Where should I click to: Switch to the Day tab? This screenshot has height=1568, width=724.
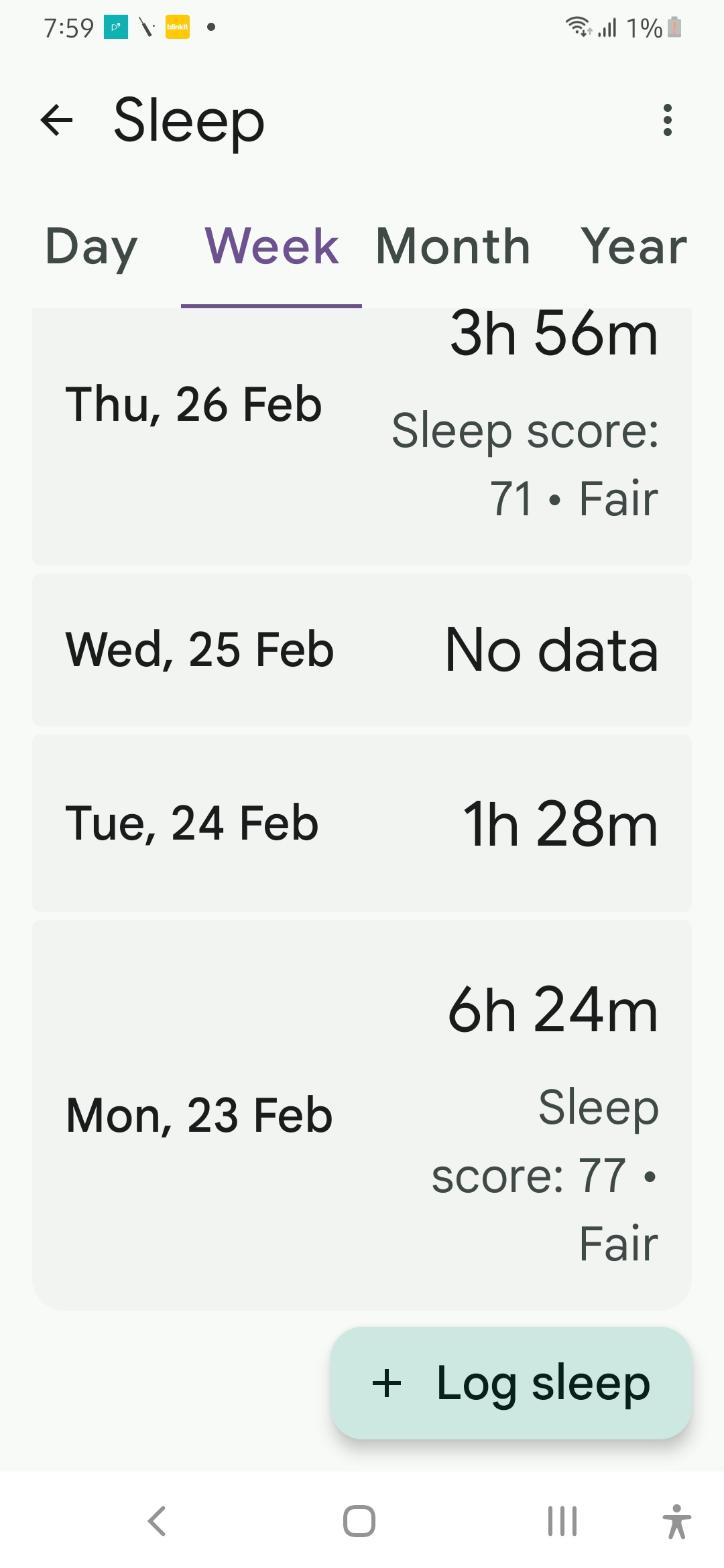click(91, 247)
